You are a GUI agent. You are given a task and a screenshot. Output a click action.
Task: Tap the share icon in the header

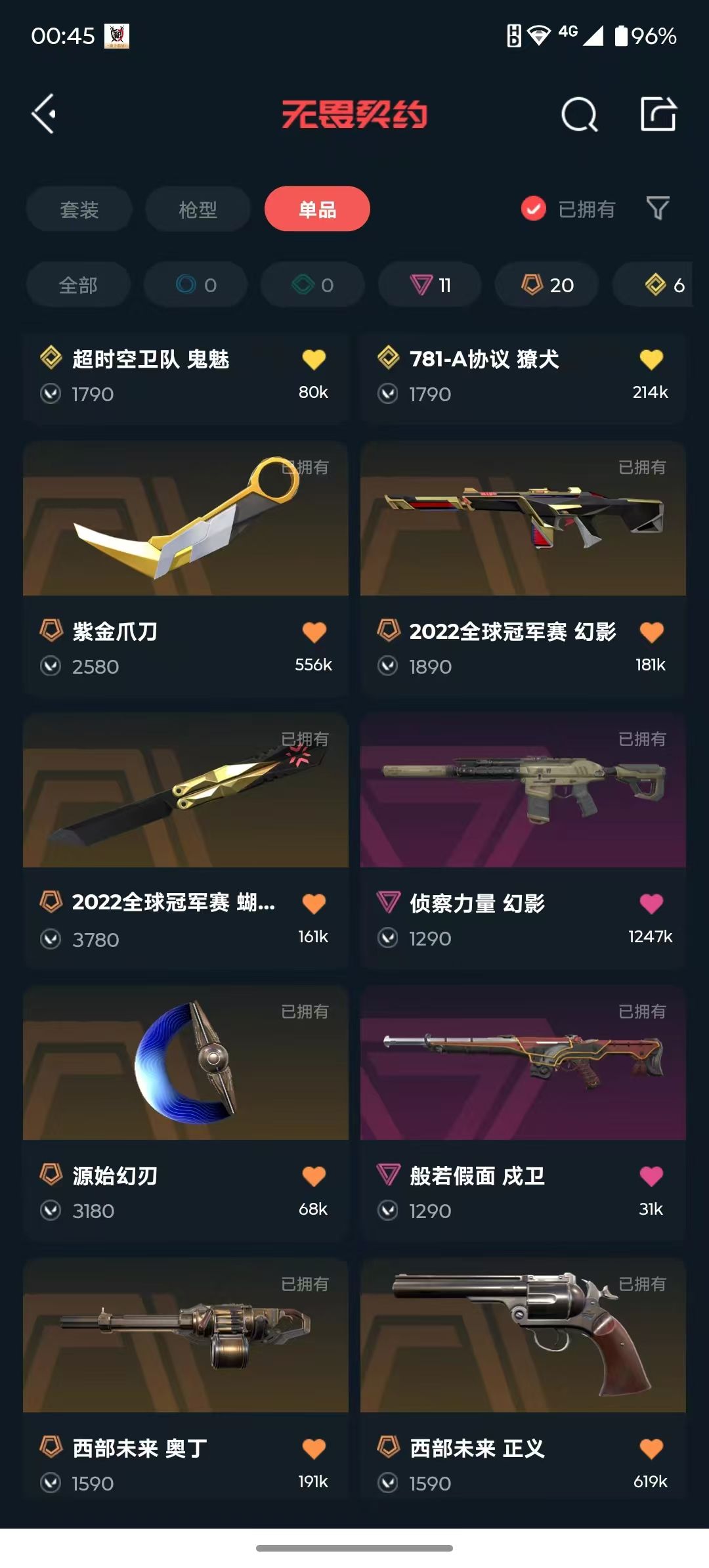(658, 114)
